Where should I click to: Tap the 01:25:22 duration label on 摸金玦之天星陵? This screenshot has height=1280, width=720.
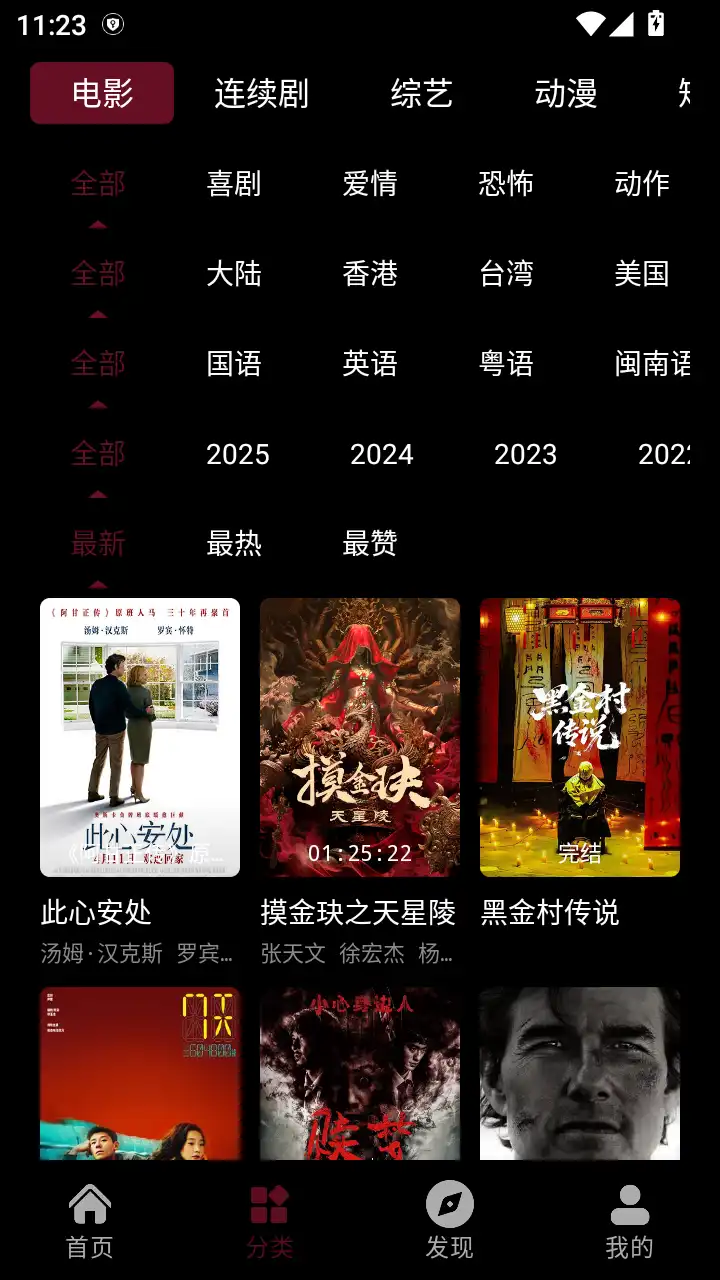click(360, 853)
